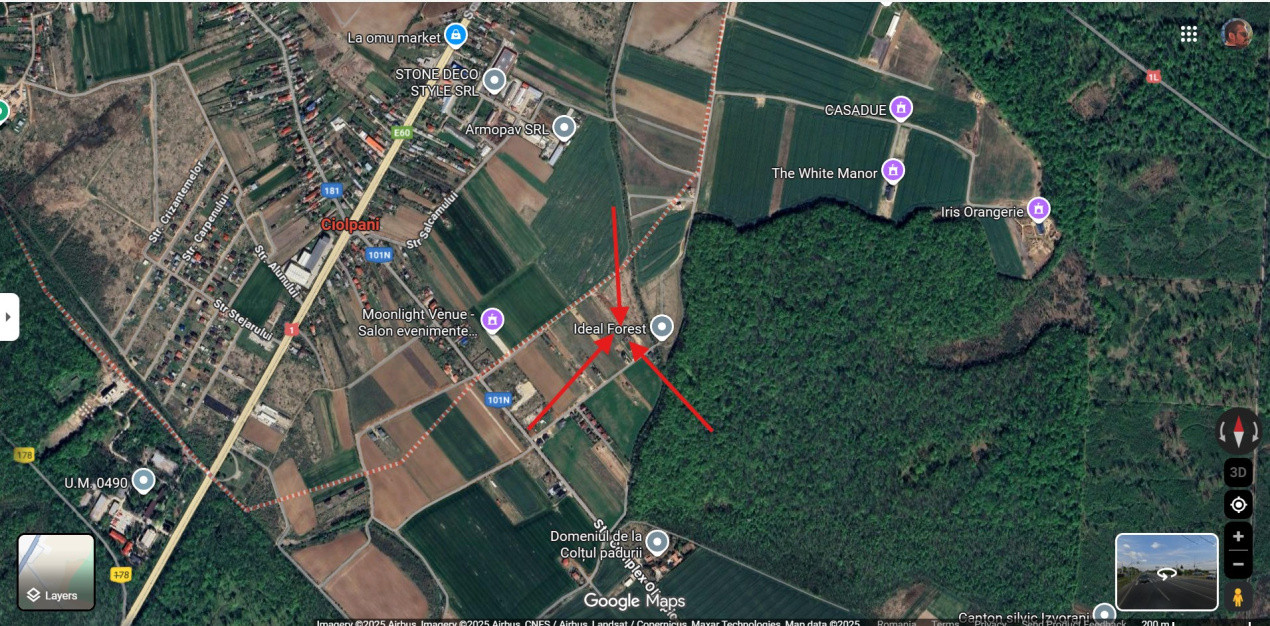The image size is (1270, 626).
Task: Zoom out on the map
Action: pyautogui.click(x=1238, y=564)
